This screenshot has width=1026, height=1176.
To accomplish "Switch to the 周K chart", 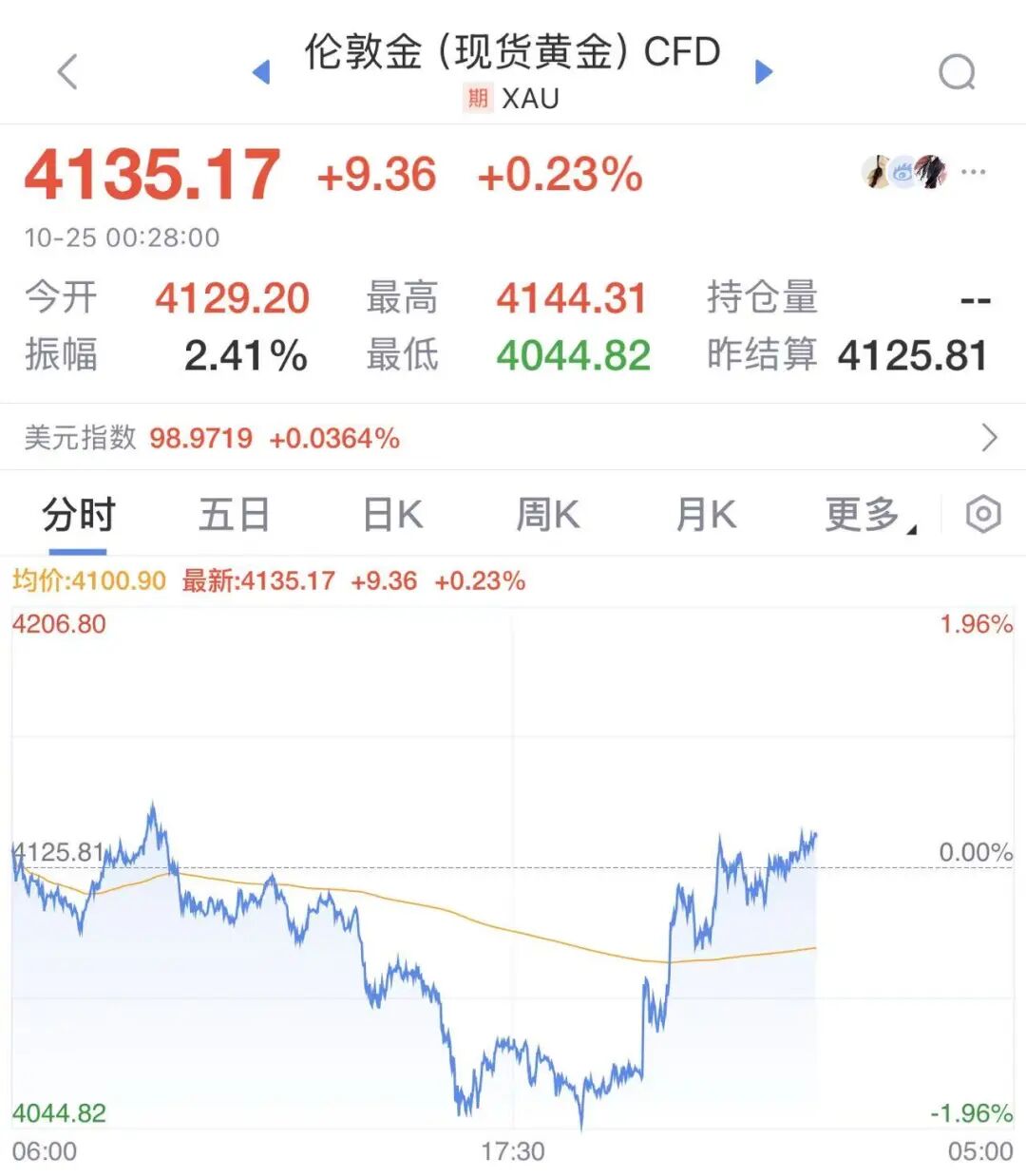I will click(547, 516).
